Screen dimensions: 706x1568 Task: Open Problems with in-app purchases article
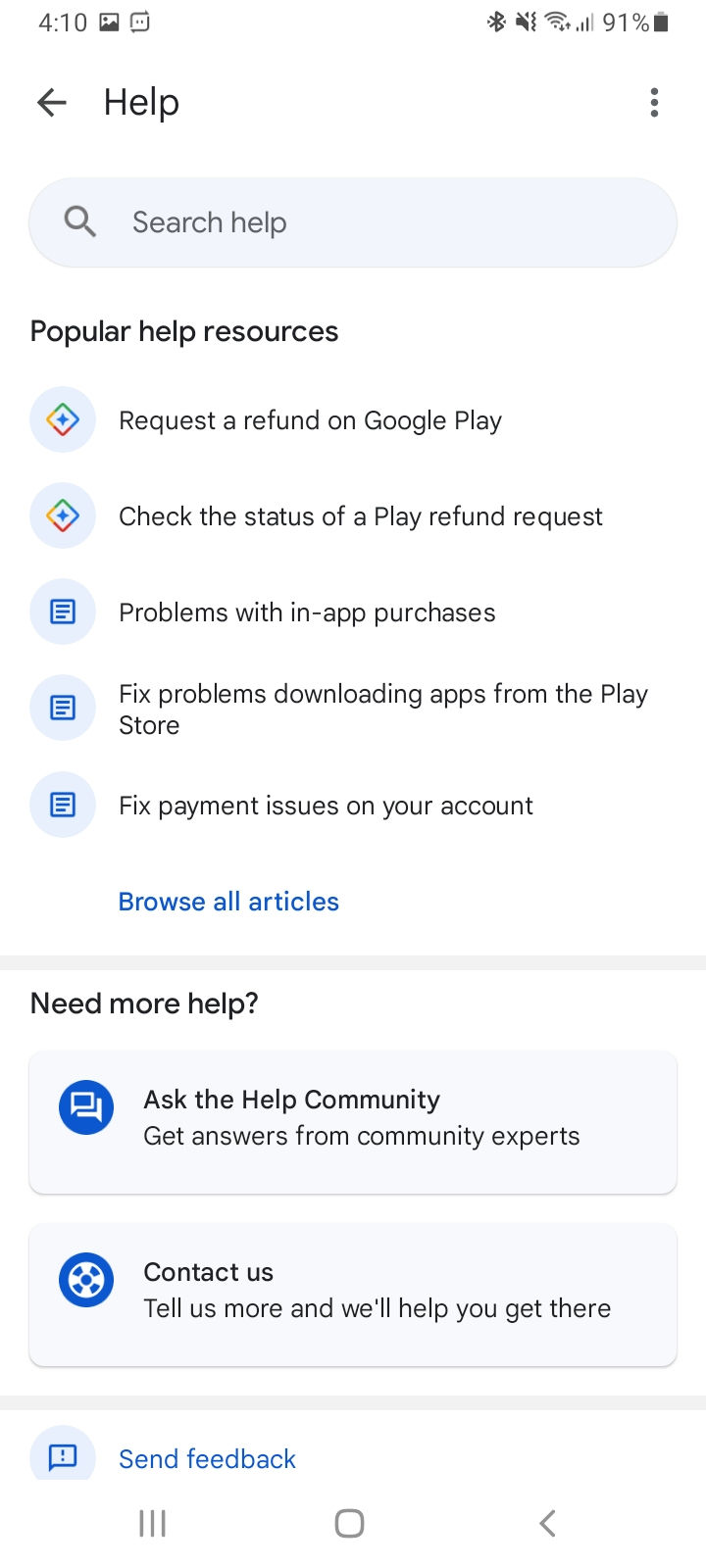click(353, 612)
